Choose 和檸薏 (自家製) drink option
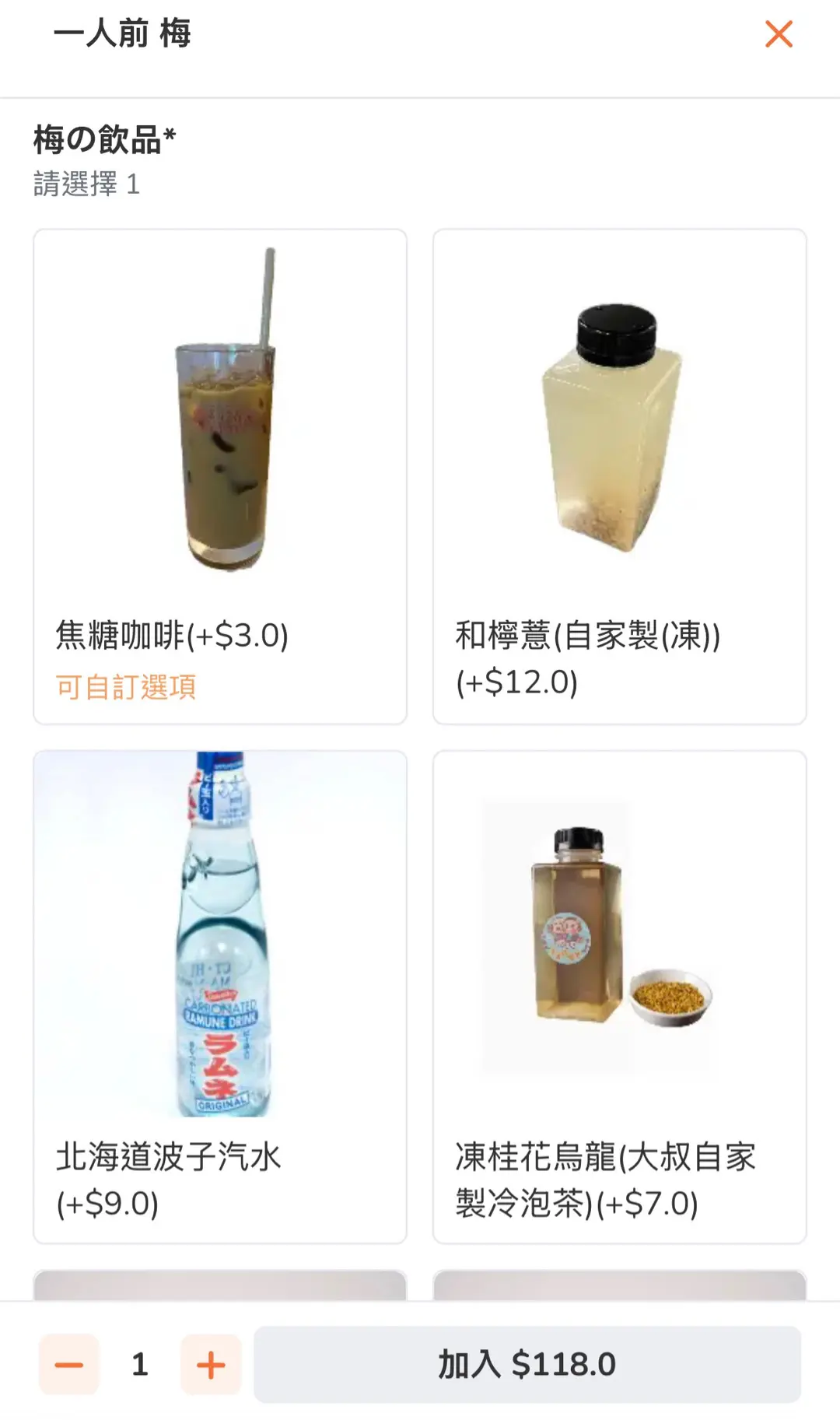The image size is (840, 1420). 619,476
